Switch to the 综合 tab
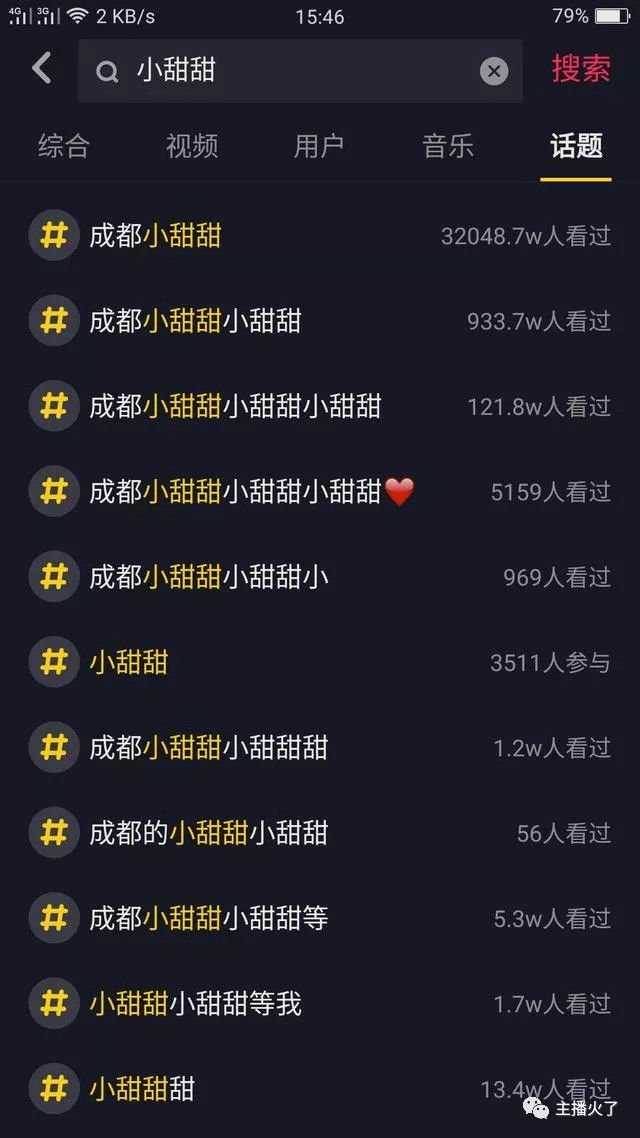The width and height of the screenshot is (640, 1138). tap(64, 146)
